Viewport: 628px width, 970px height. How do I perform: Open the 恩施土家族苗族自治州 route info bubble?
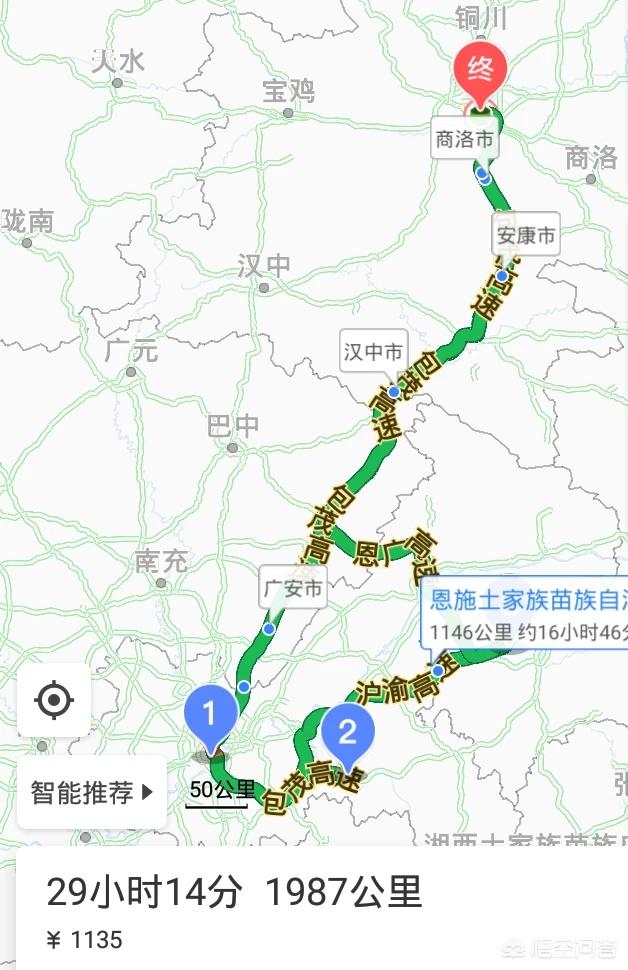point(524,615)
